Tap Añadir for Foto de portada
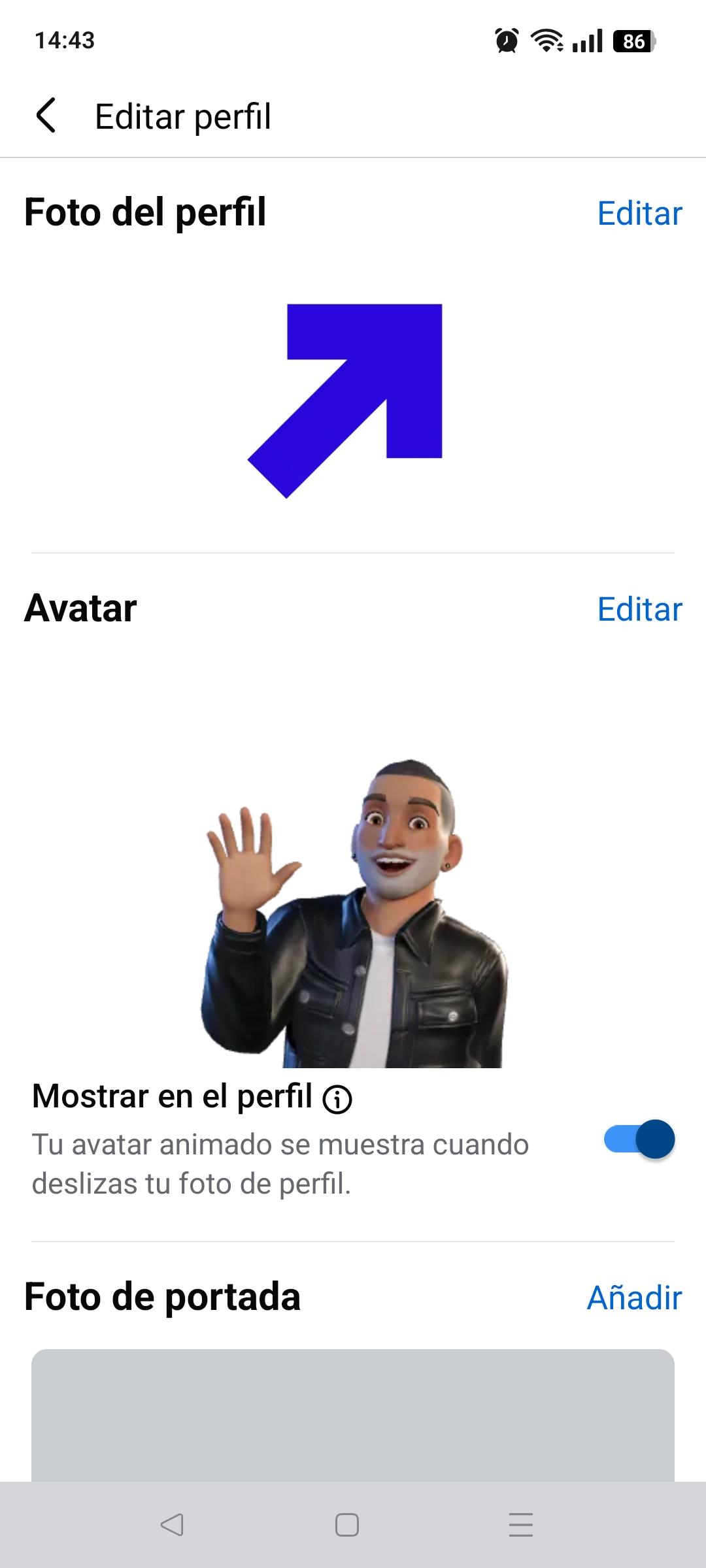 pos(633,1298)
